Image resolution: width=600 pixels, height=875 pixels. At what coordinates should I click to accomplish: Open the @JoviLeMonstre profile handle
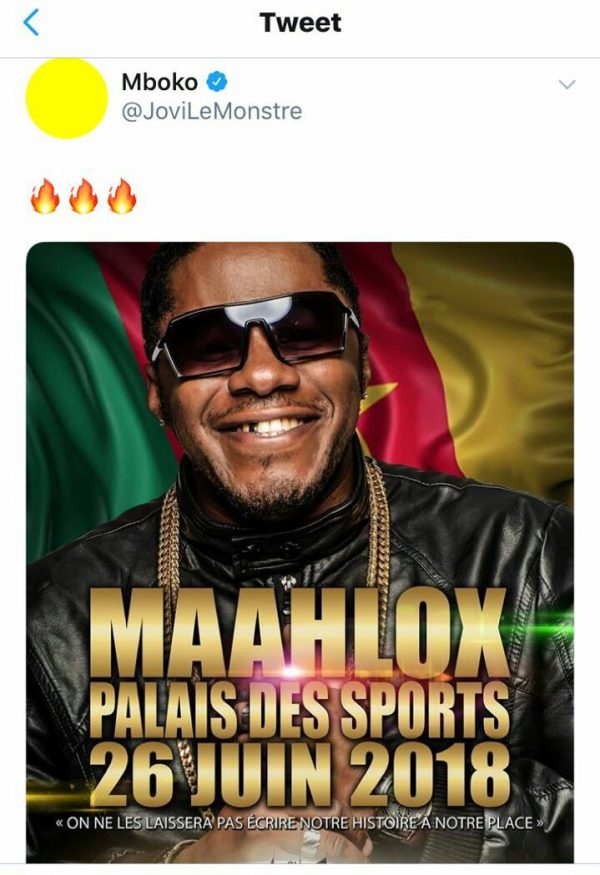[211, 111]
